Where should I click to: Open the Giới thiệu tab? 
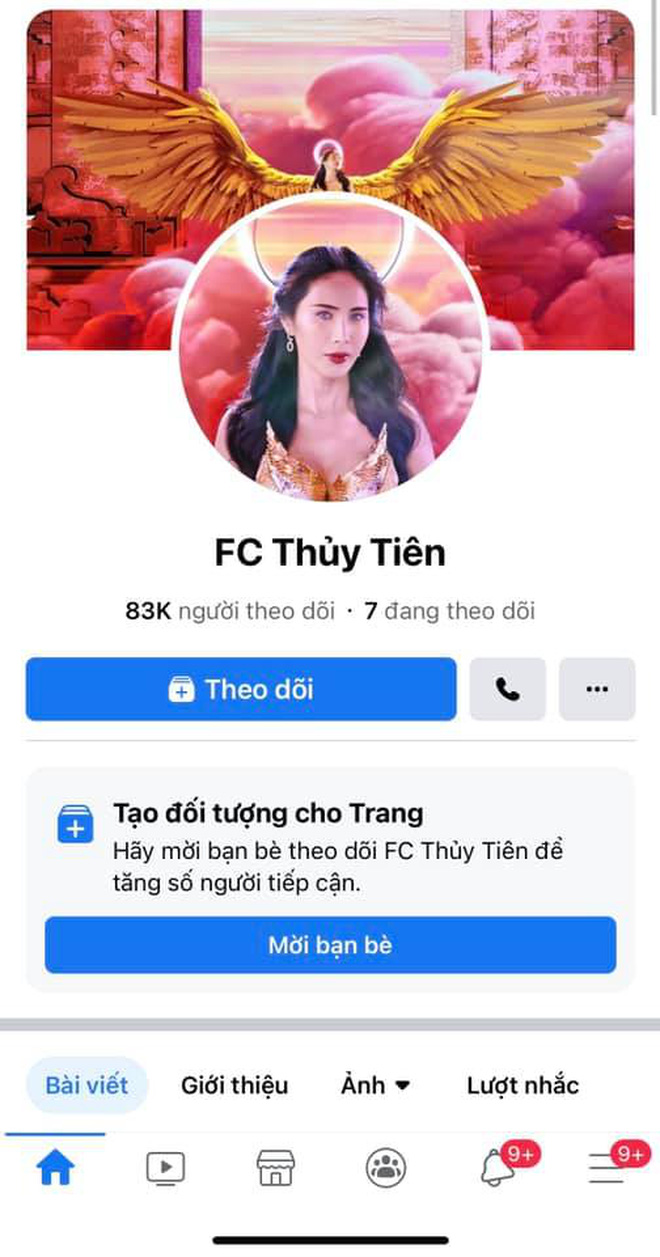click(235, 1084)
